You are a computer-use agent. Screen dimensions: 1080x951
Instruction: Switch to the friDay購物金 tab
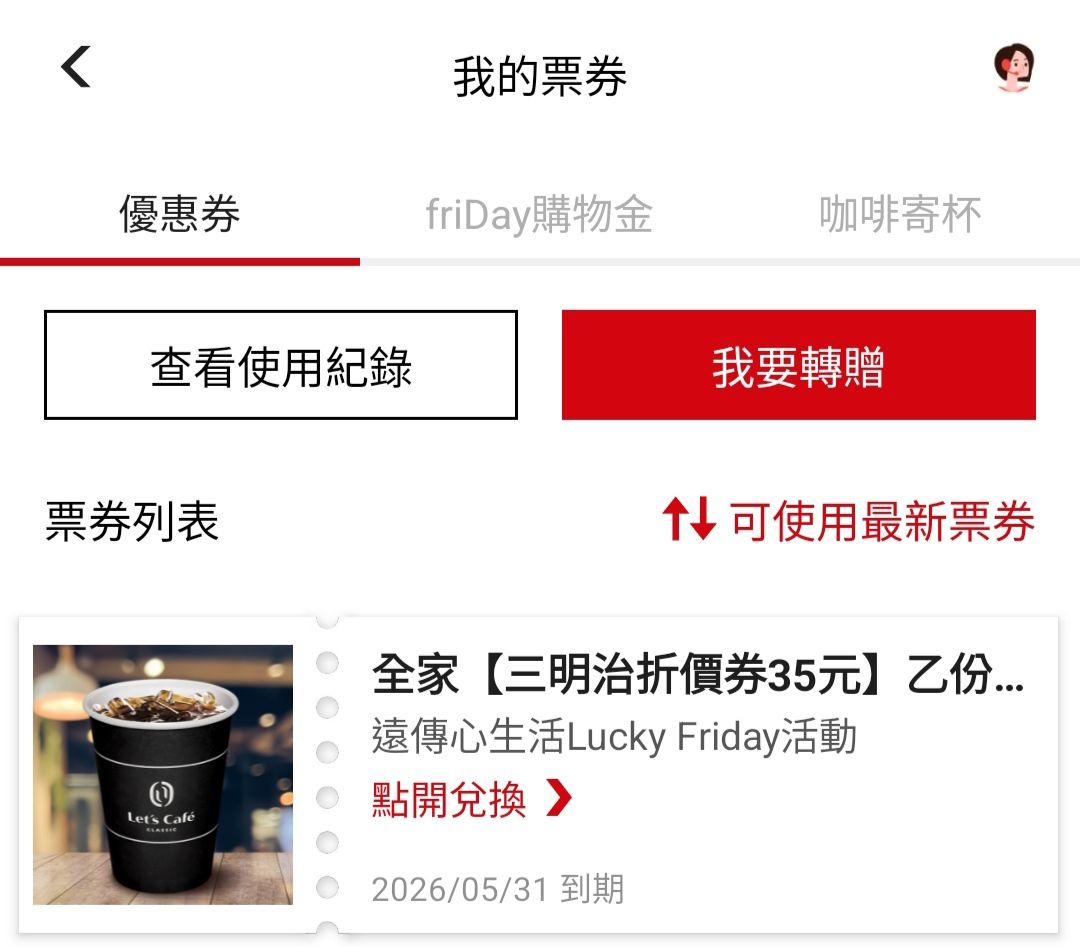point(539,215)
